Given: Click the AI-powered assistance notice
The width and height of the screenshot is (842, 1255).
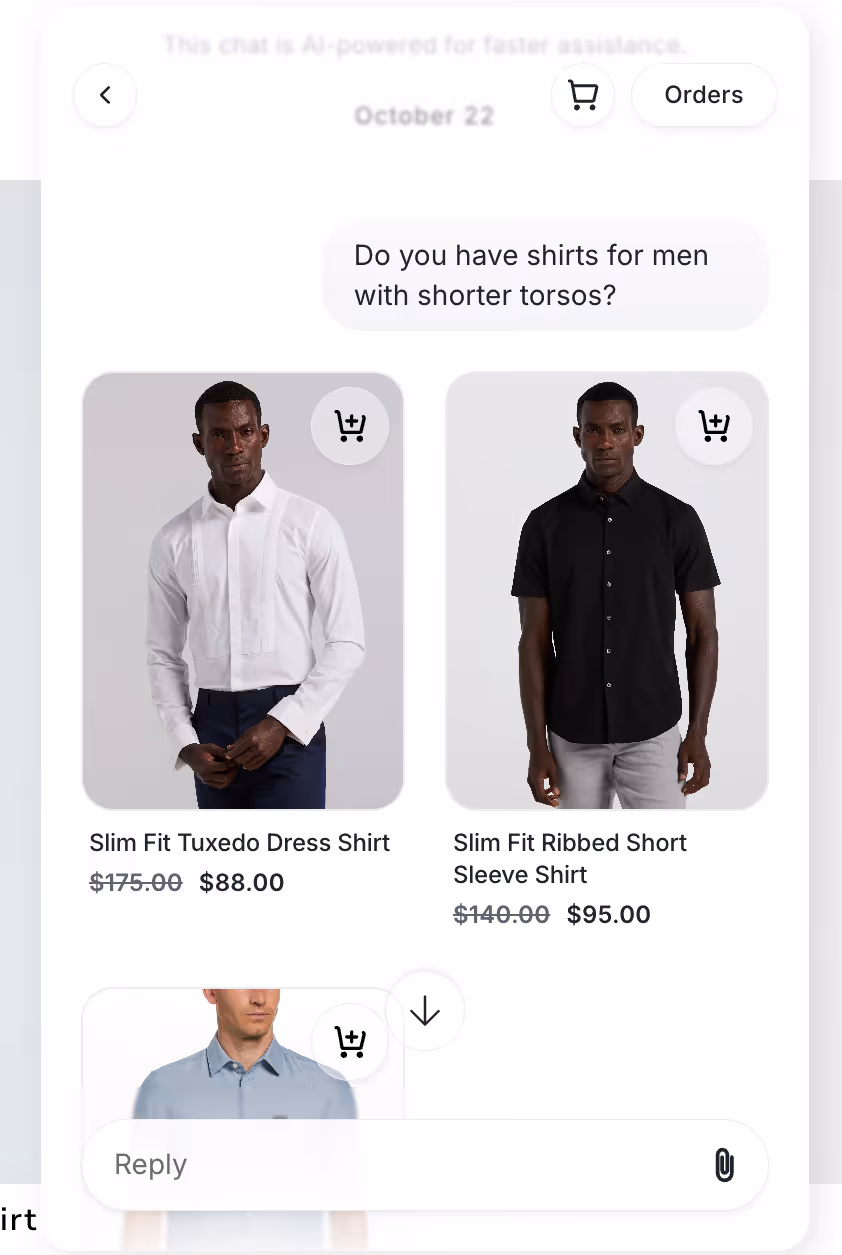Looking at the screenshot, I should tap(424, 44).
